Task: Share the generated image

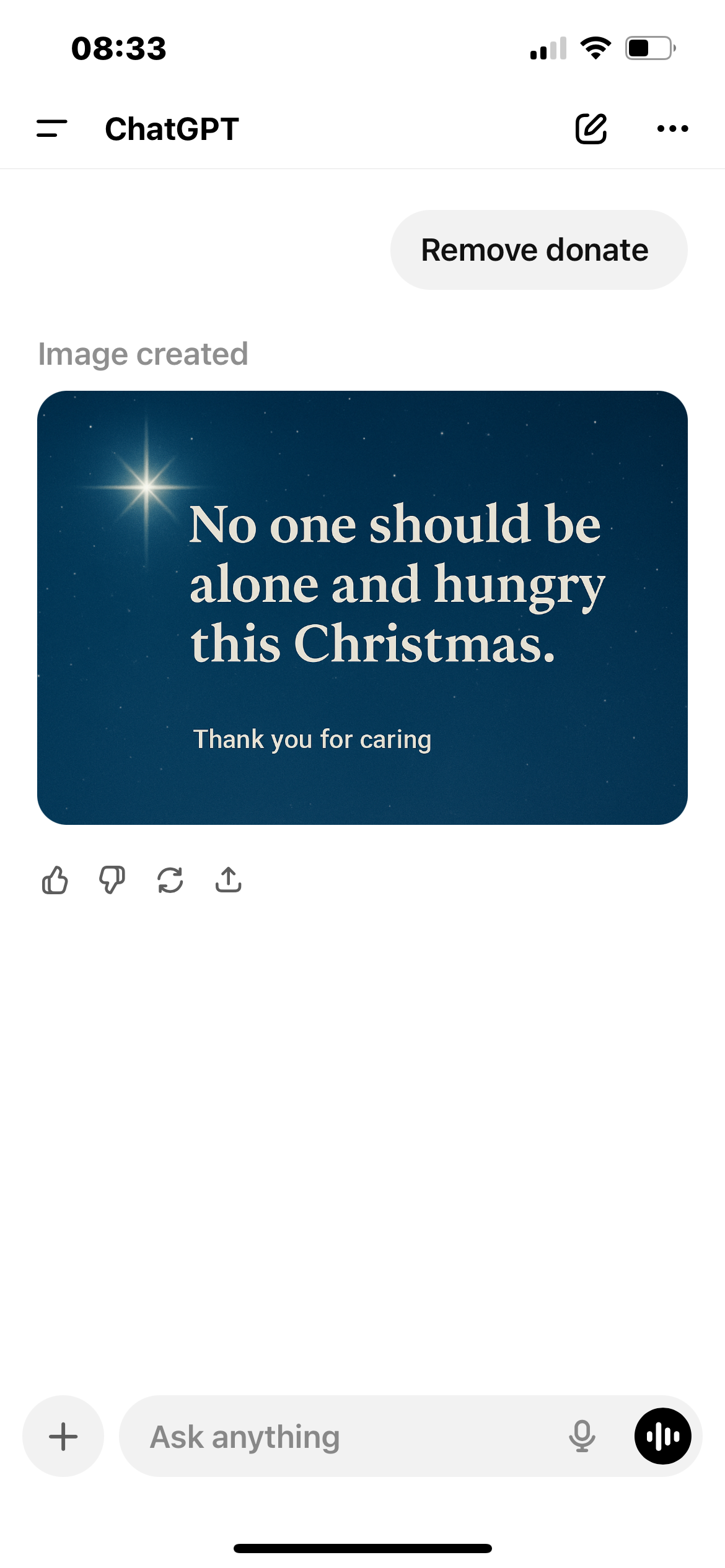Action: (x=228, y=880)
